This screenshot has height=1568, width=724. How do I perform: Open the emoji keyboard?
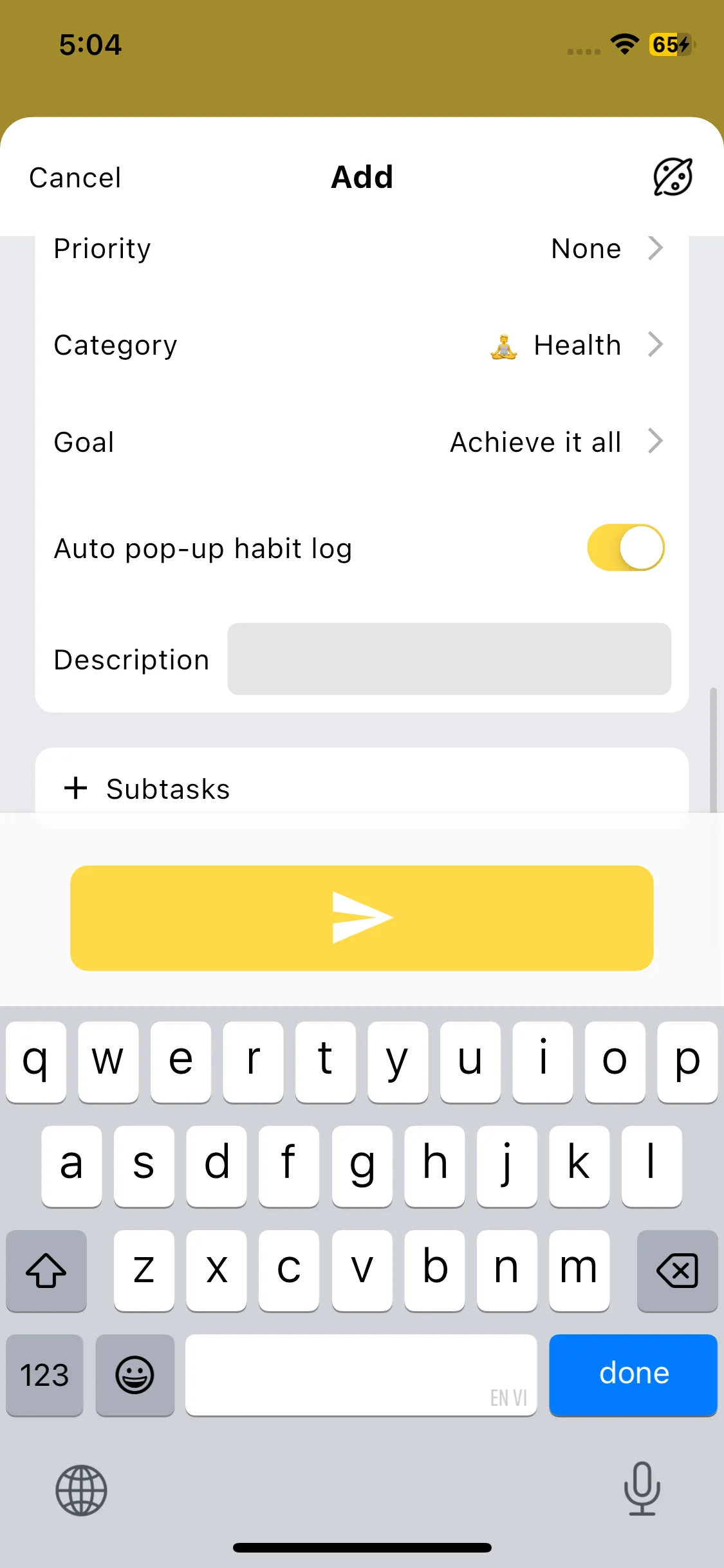pyautogui.click(x=135, y=1374)
